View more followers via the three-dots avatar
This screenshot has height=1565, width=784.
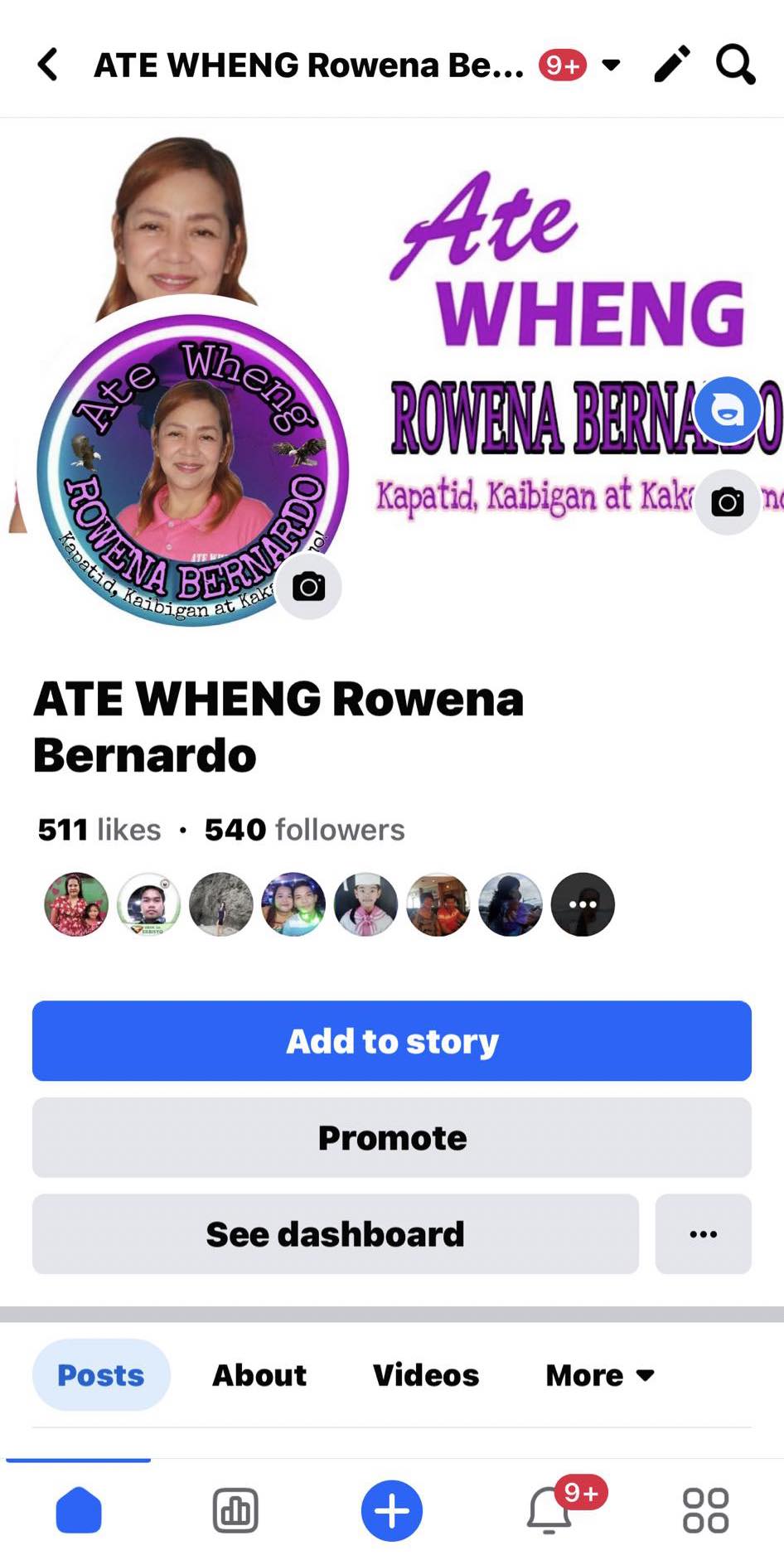[x=583, y=904]
